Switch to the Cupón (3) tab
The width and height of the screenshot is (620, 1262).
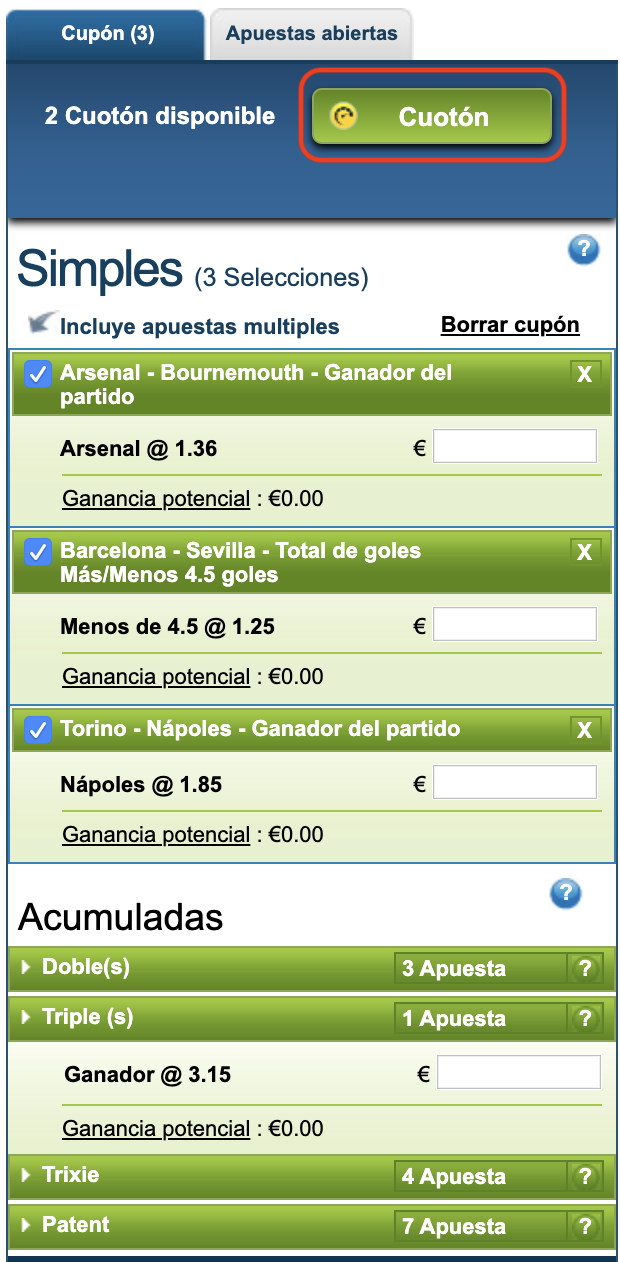click(x=107, y=33)
